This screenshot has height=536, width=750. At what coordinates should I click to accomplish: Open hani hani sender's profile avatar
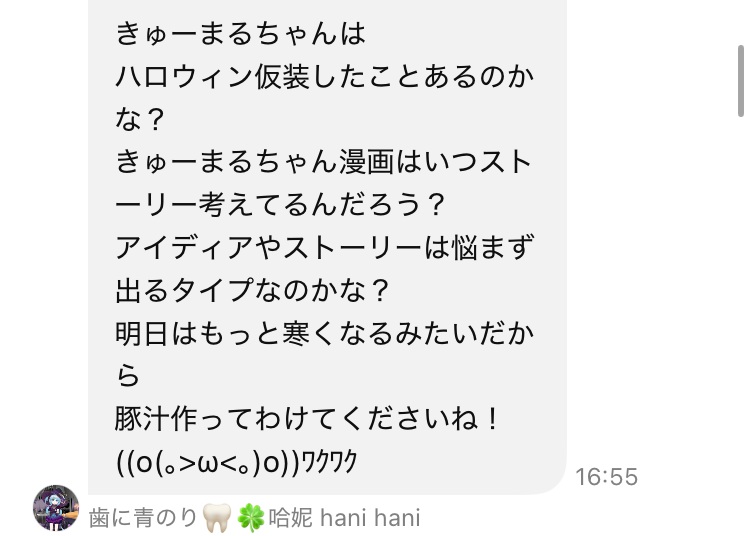coord(56,507)
